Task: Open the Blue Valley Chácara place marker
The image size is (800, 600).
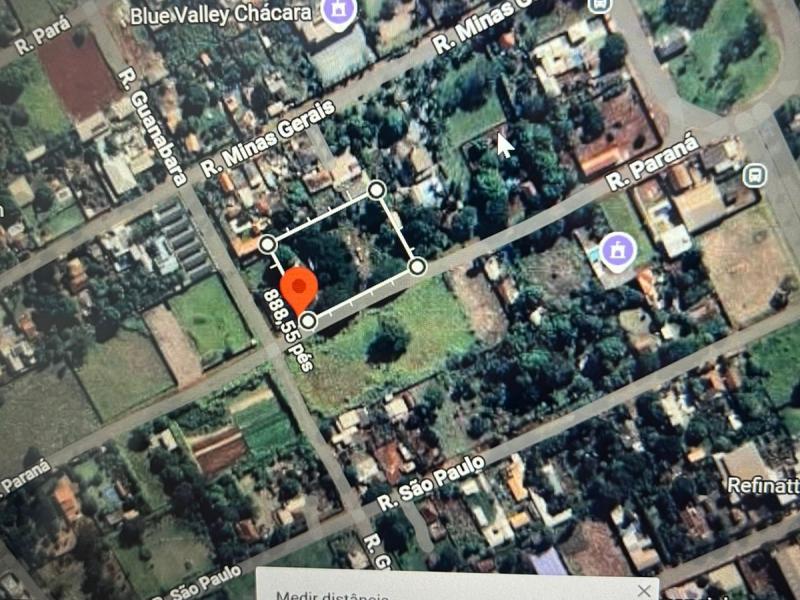Action: pyautogui.click(x=335, y=14)
